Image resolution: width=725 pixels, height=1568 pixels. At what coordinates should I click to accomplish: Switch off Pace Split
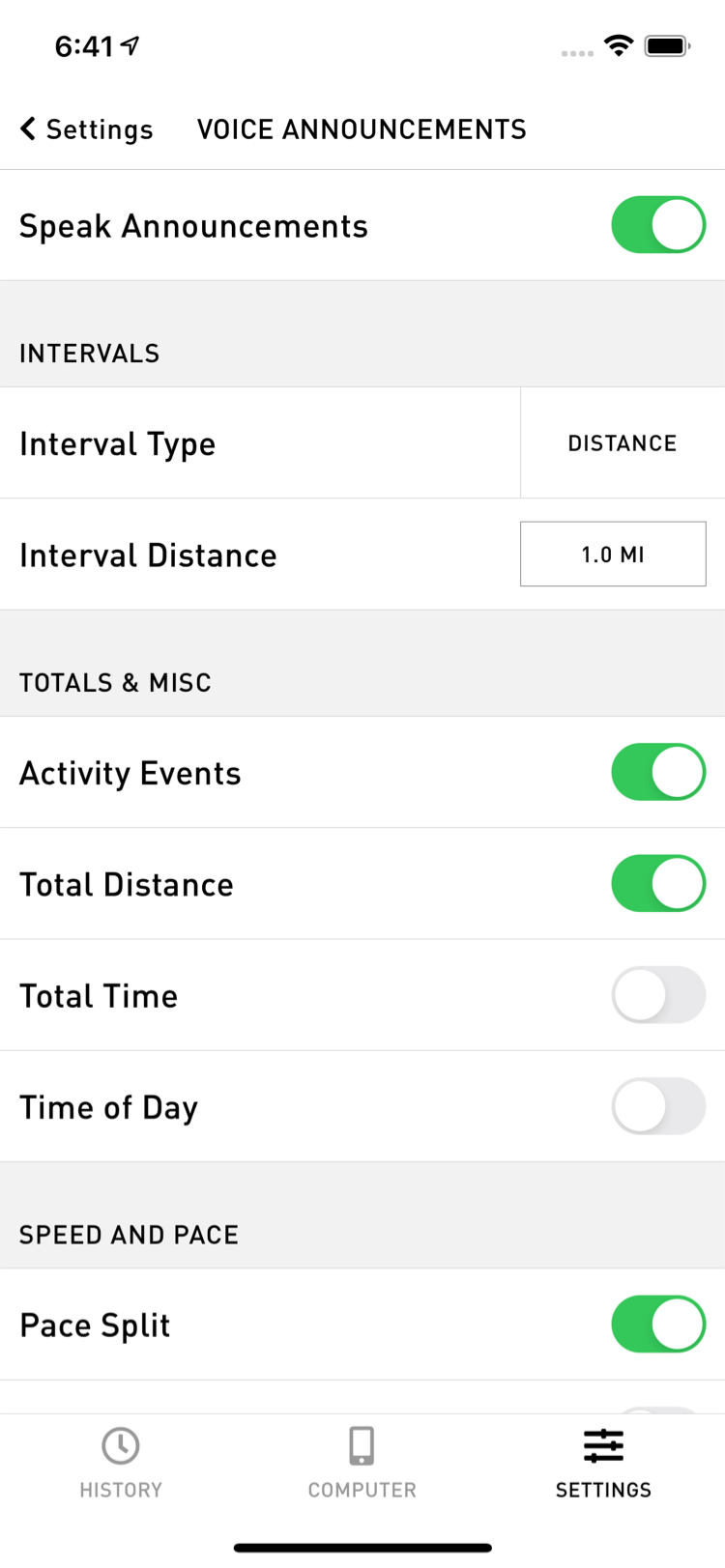(658, 1325)
